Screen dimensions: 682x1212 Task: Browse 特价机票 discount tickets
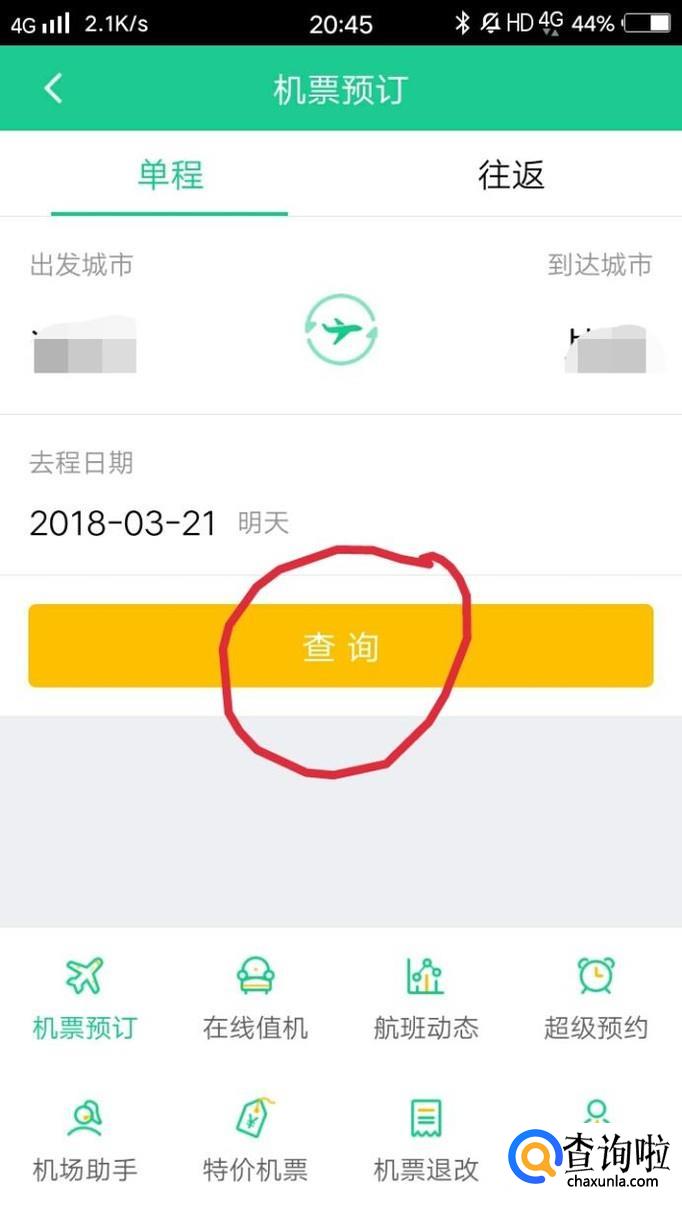click(x=255, y=1140)
